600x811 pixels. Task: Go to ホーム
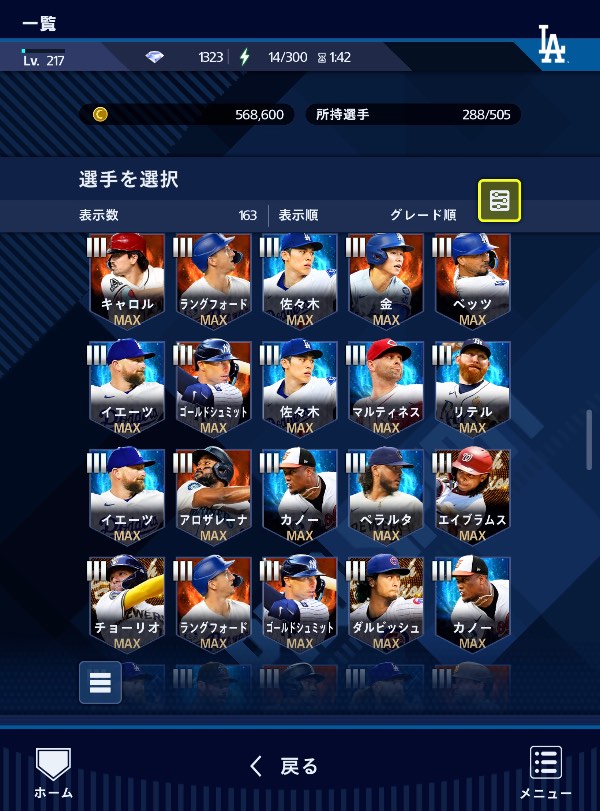pyautogui.click(x=53, y=773)
